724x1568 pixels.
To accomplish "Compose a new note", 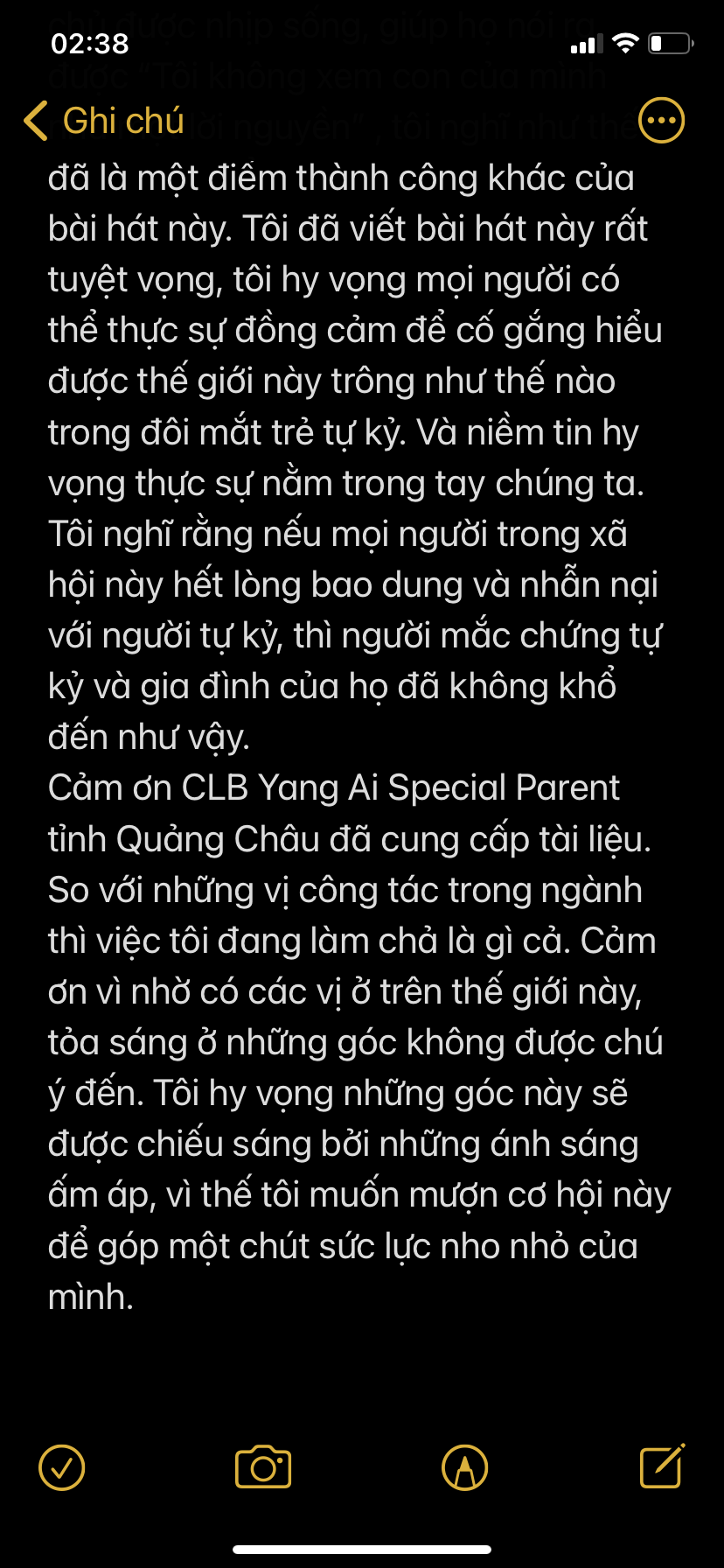I will 662,1466.
